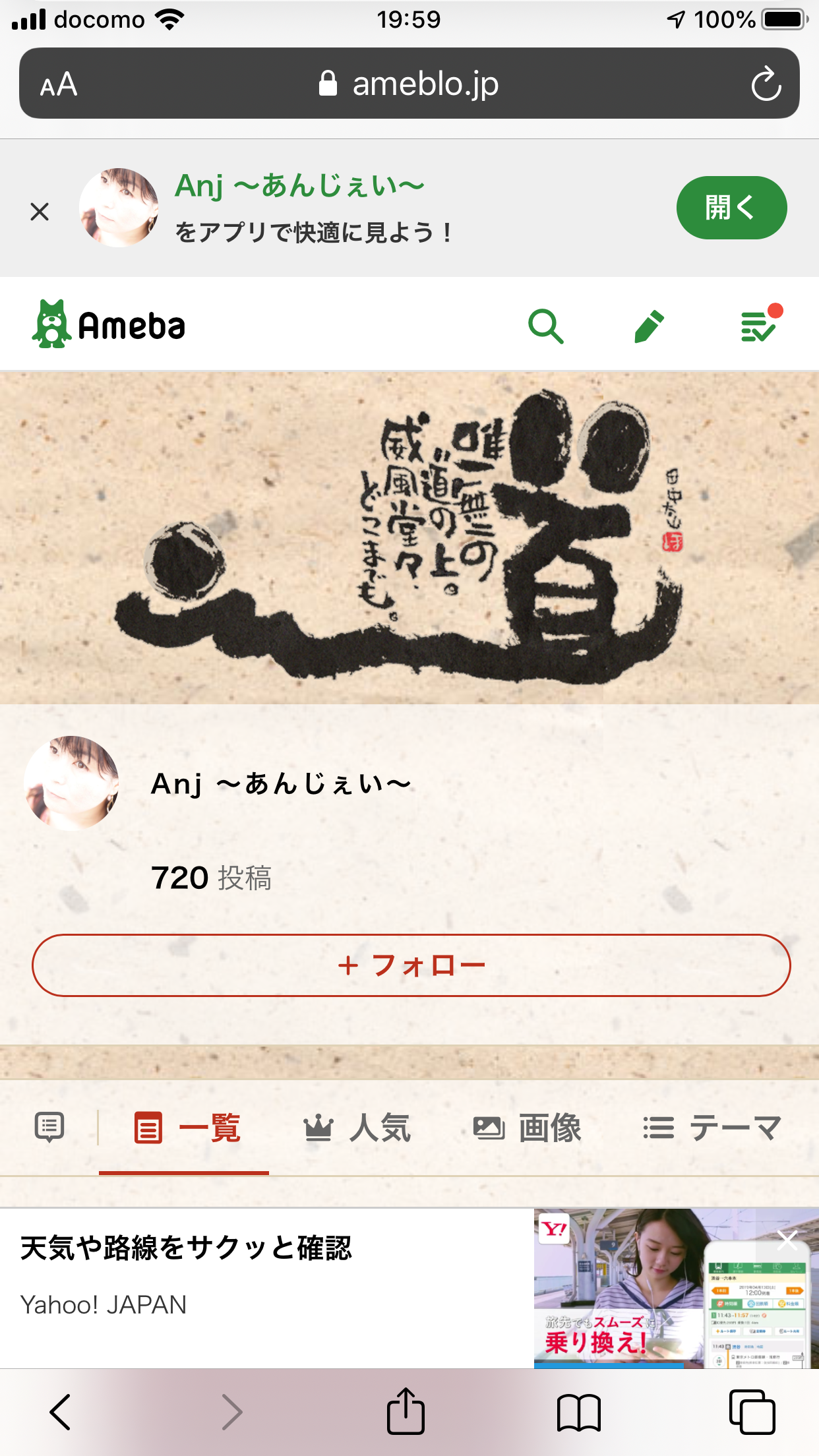This screenshot has width=819, height=1456.
Task: Switch to the 一覧 tab
Action: click(x=187, y=1128)
